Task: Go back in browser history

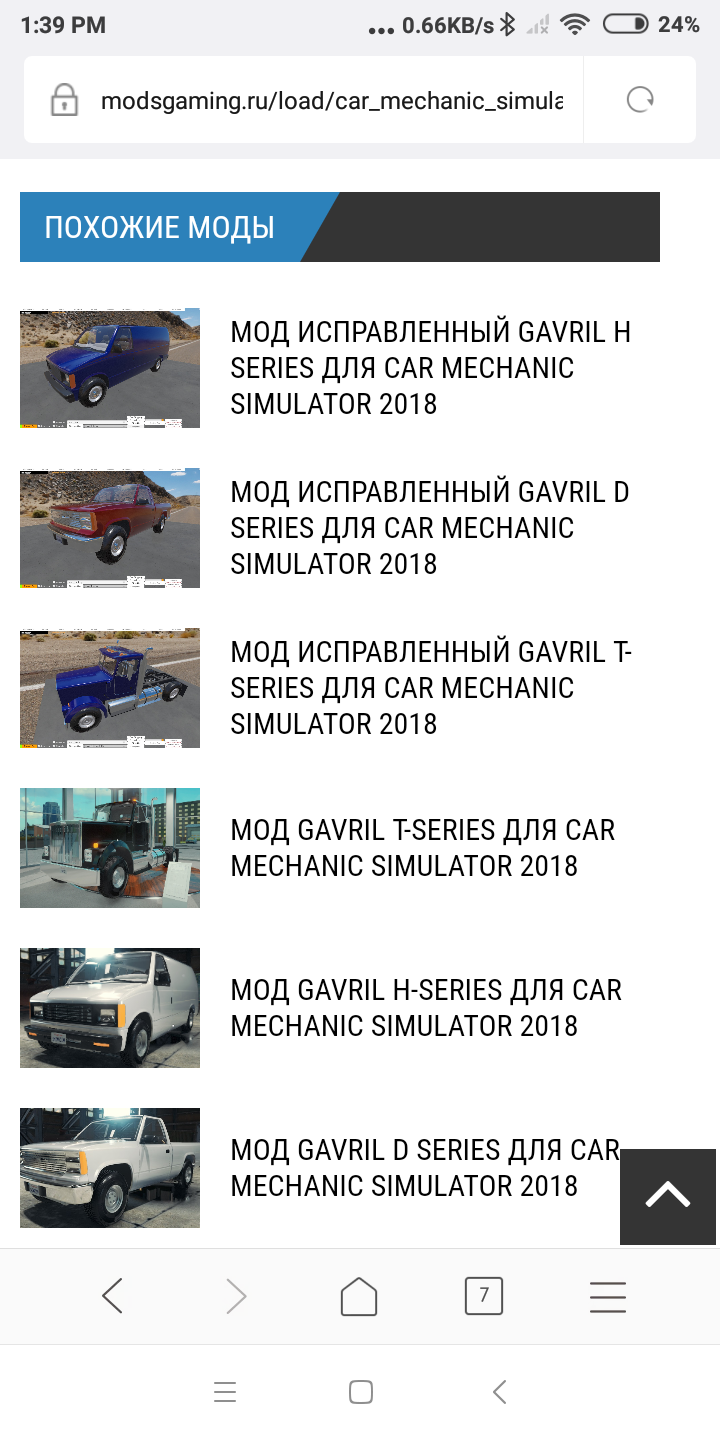Action: pos(112,1297)
